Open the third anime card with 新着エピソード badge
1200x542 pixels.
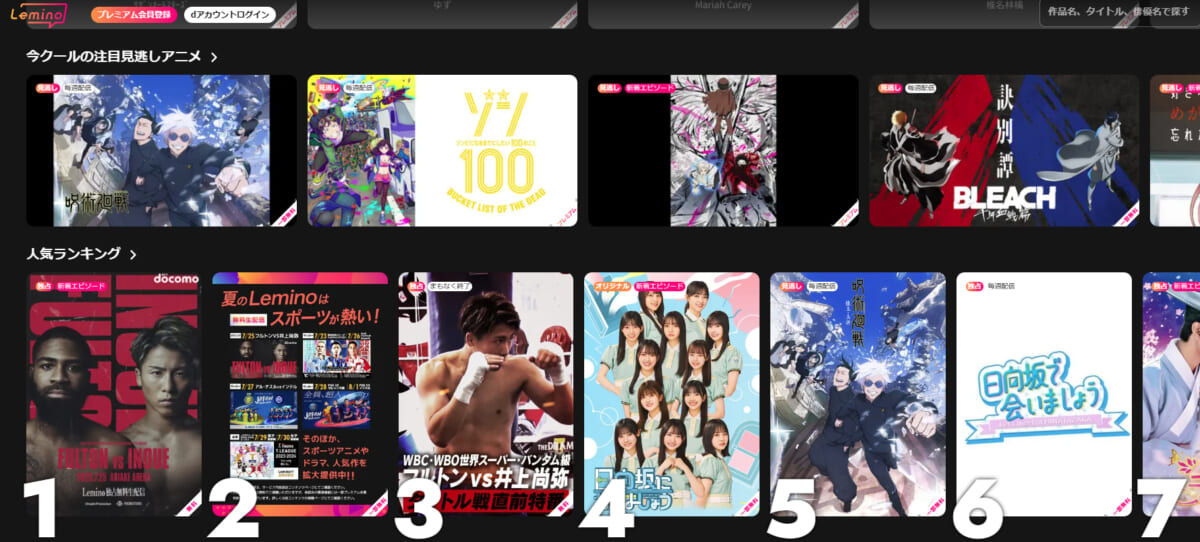(723, 150)
